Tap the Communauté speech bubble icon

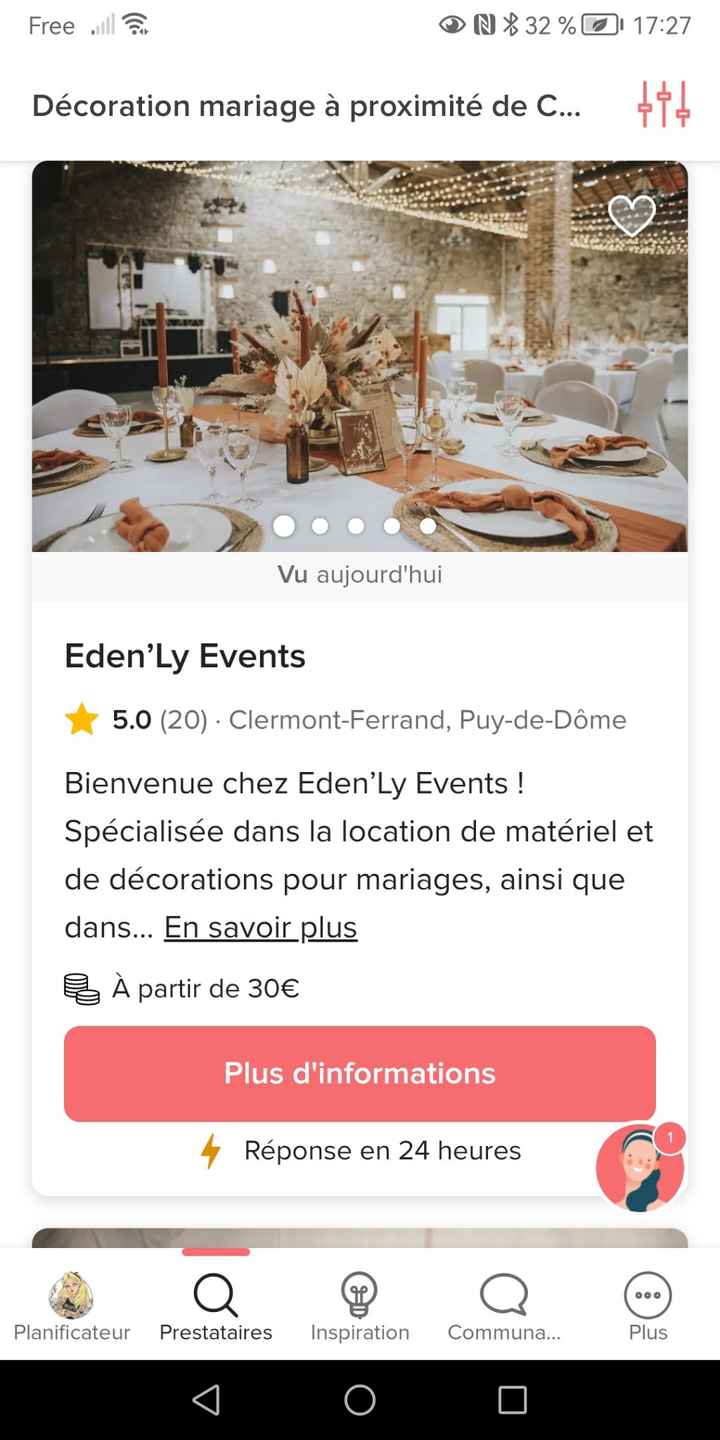tap(503, 1295)
